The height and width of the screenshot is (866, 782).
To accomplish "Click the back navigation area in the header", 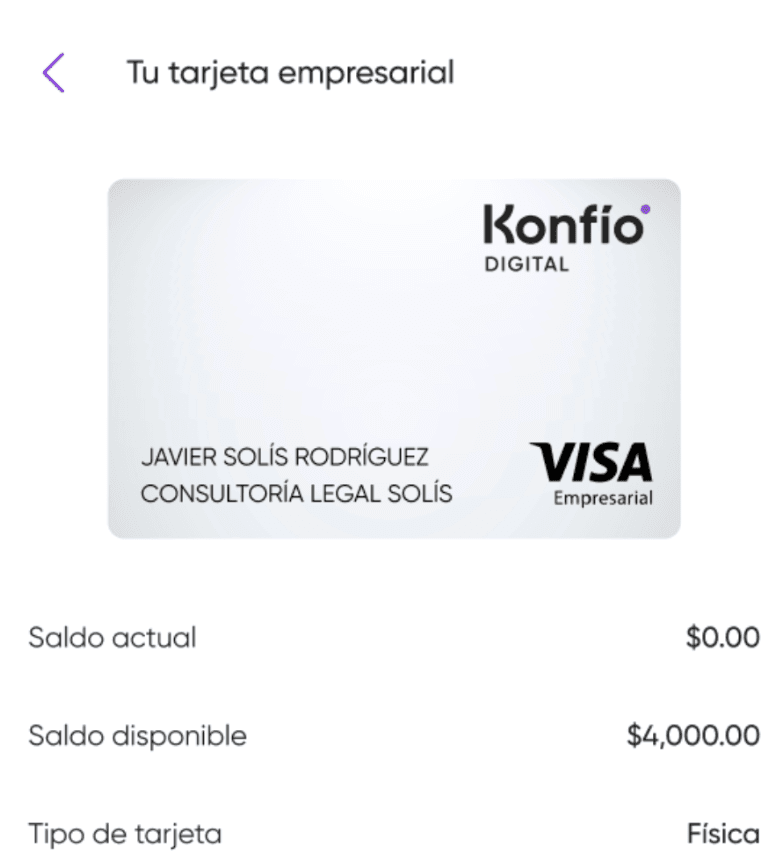I will (x=55, y=73).
